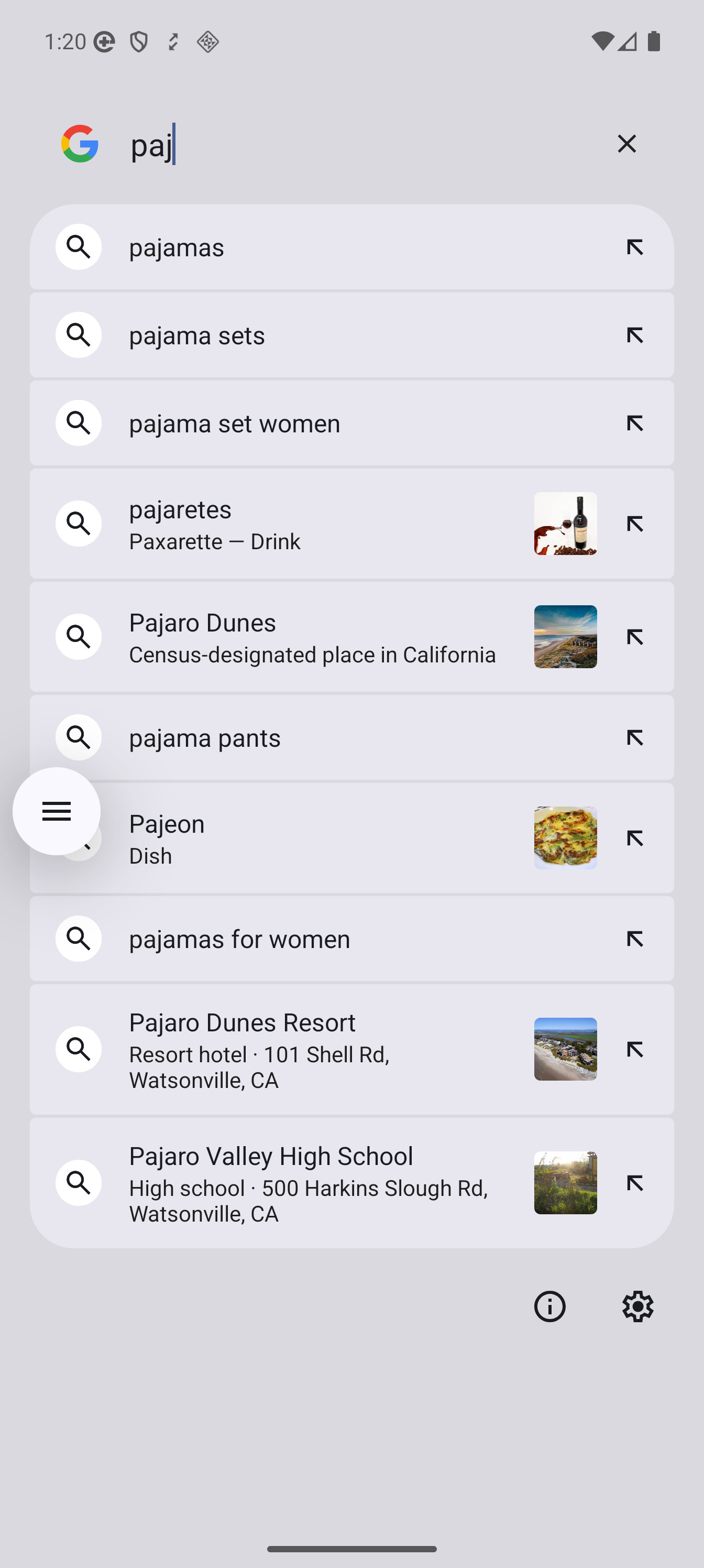
Task: Tap the magnifier icon beside pajaretes
Action: [x=78, y=524]
